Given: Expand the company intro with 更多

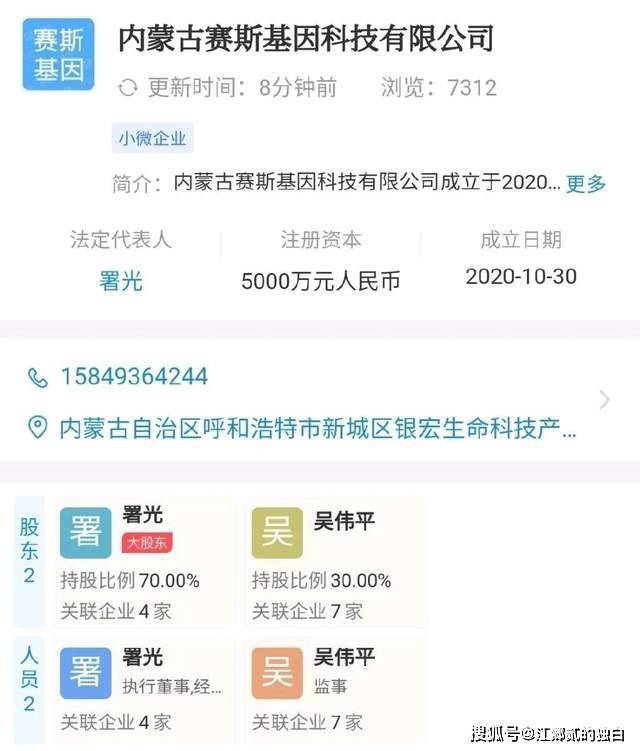Looking at the screenshot, I should coord(586,183).
